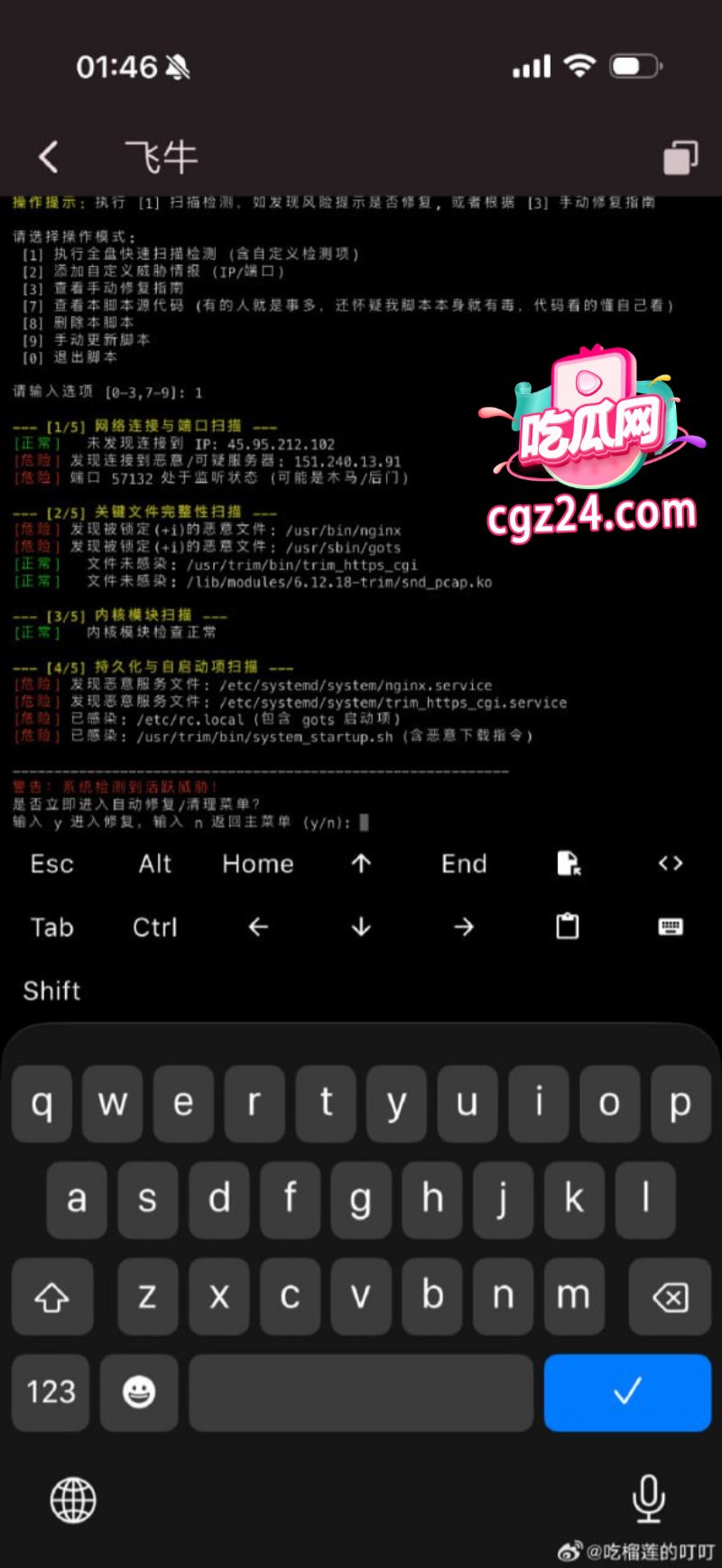Tap the Esc key

(x=51, y=864)
